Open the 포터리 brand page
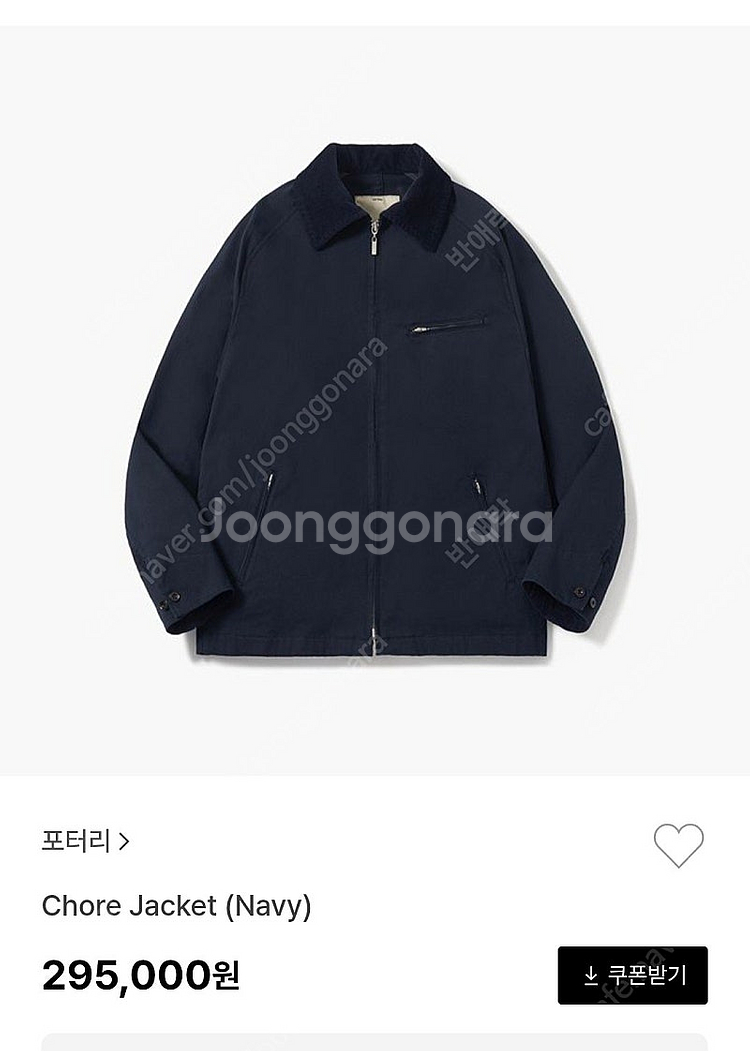Screen dimensions: 750x1051 (x=85, y=841)
